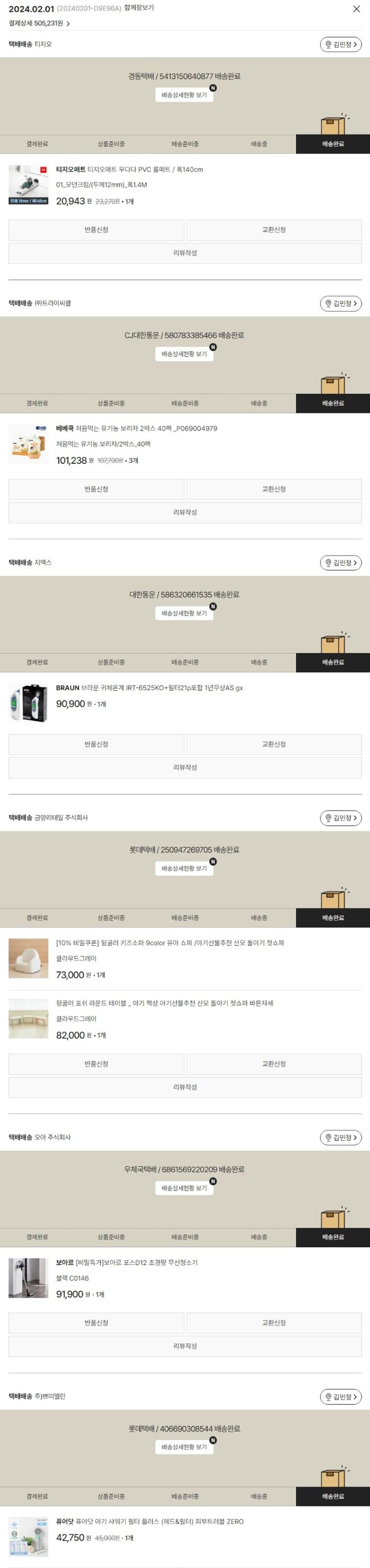Viewport: 370px width, 1568px height.
Task: Request exchange for 티지오매트 롤매트
Action: click(x=274, y=229)
